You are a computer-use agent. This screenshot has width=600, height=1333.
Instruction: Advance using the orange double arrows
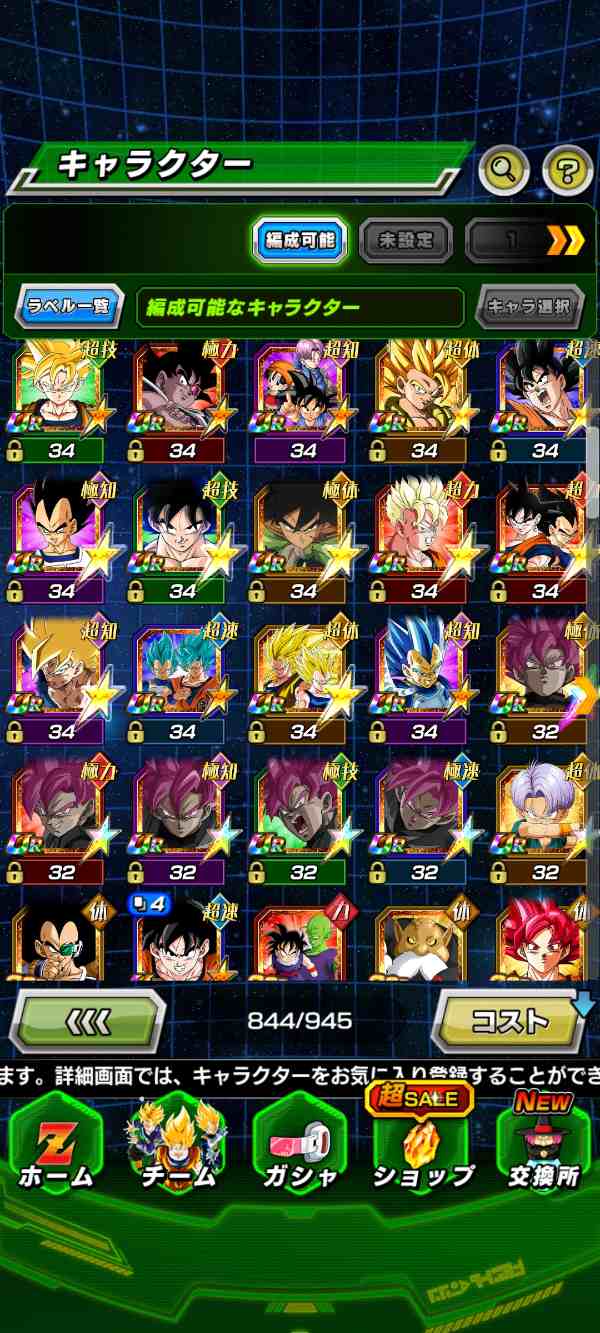point(564,240)
